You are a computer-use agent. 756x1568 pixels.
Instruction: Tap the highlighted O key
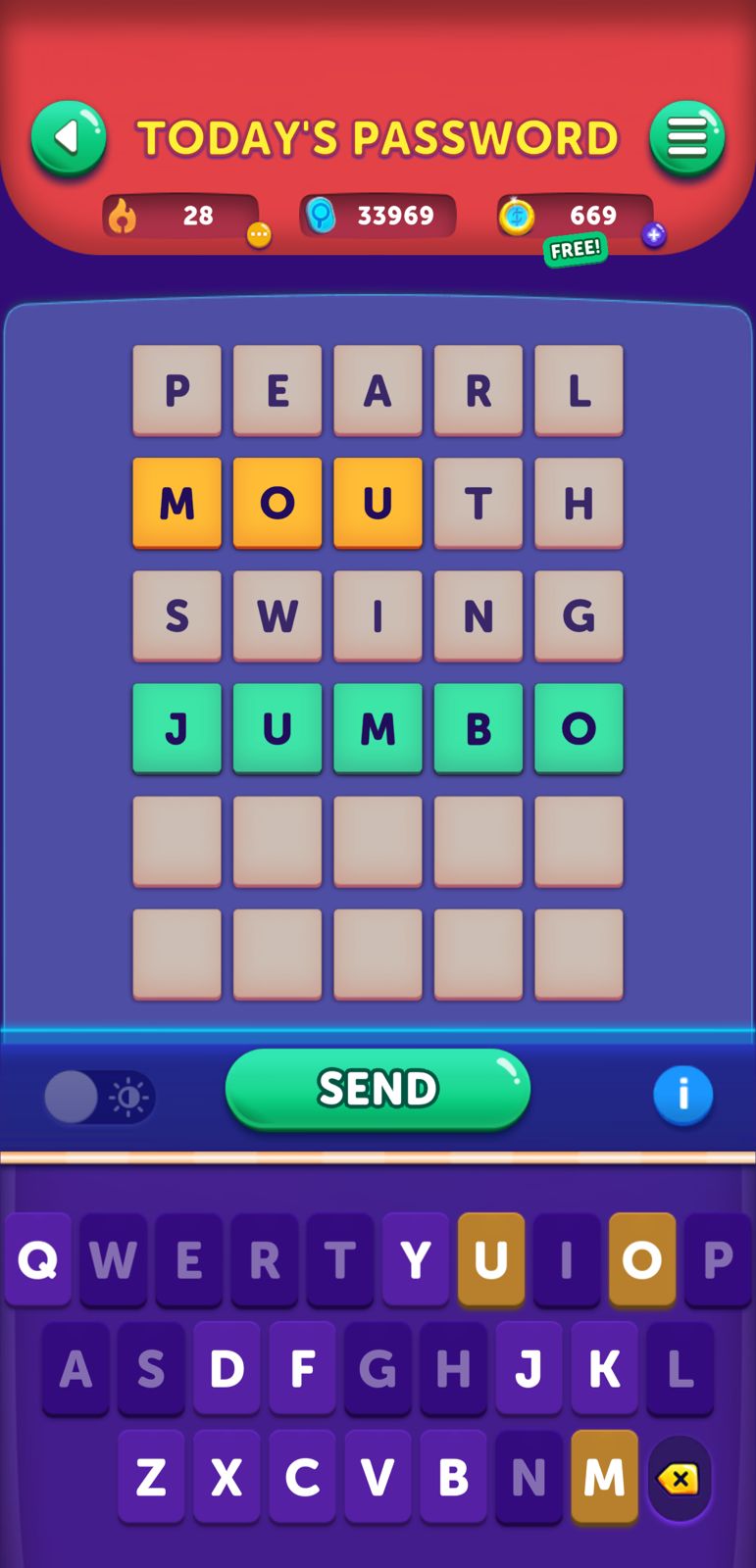[x=642, y=1259]
